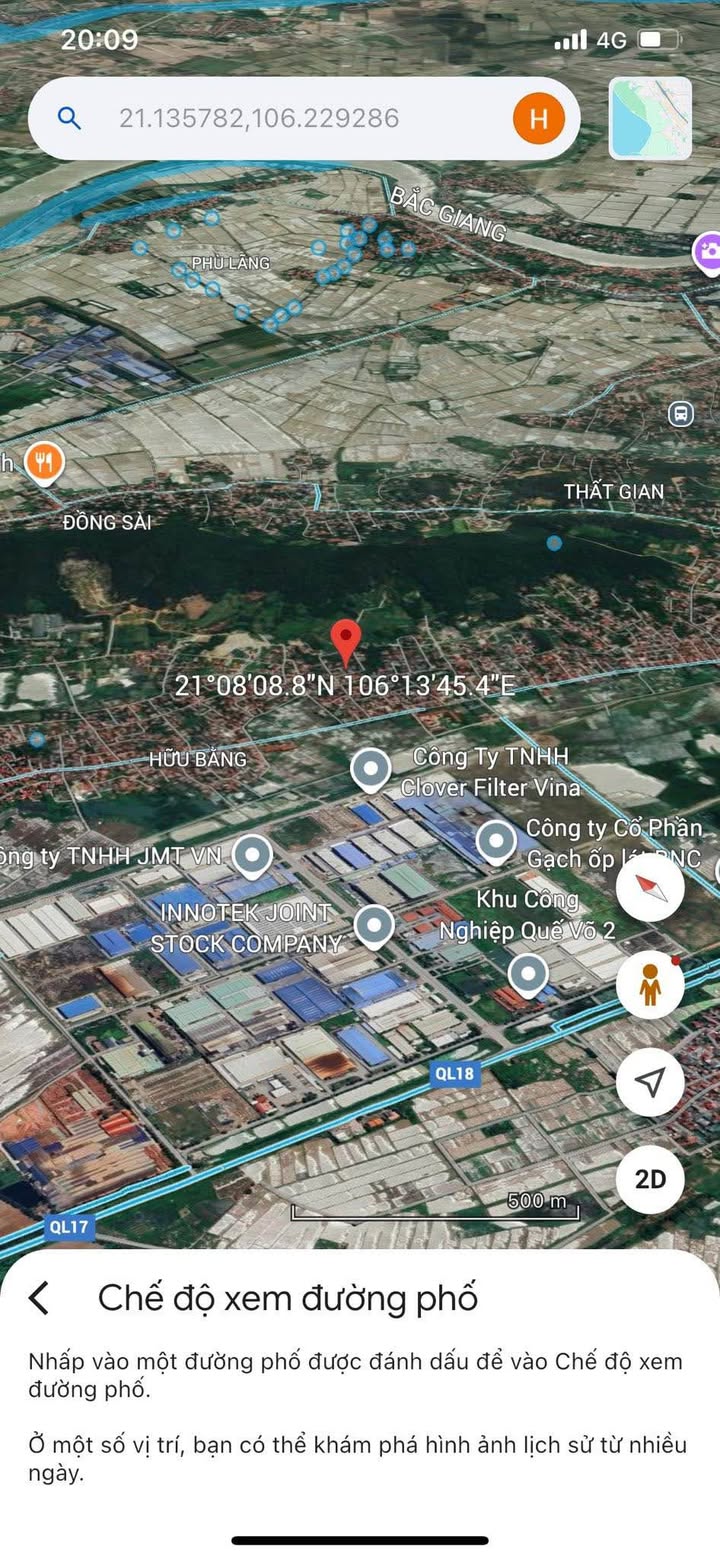Viewport: 720px width, 1559px height.
Task: Go back from Chế độ xem đường phố
Action: pos(39,1298)
